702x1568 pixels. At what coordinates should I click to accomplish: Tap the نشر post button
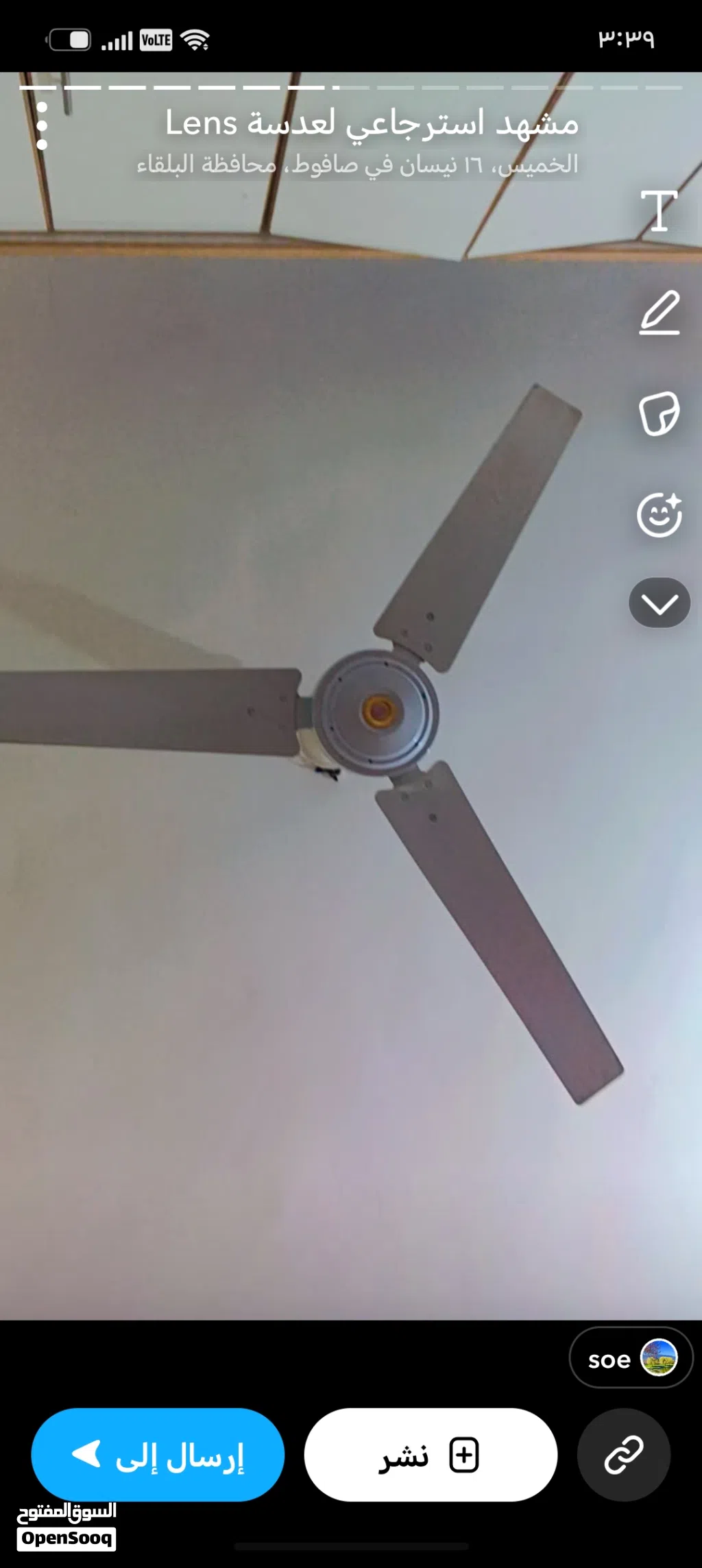point(431,1455)
